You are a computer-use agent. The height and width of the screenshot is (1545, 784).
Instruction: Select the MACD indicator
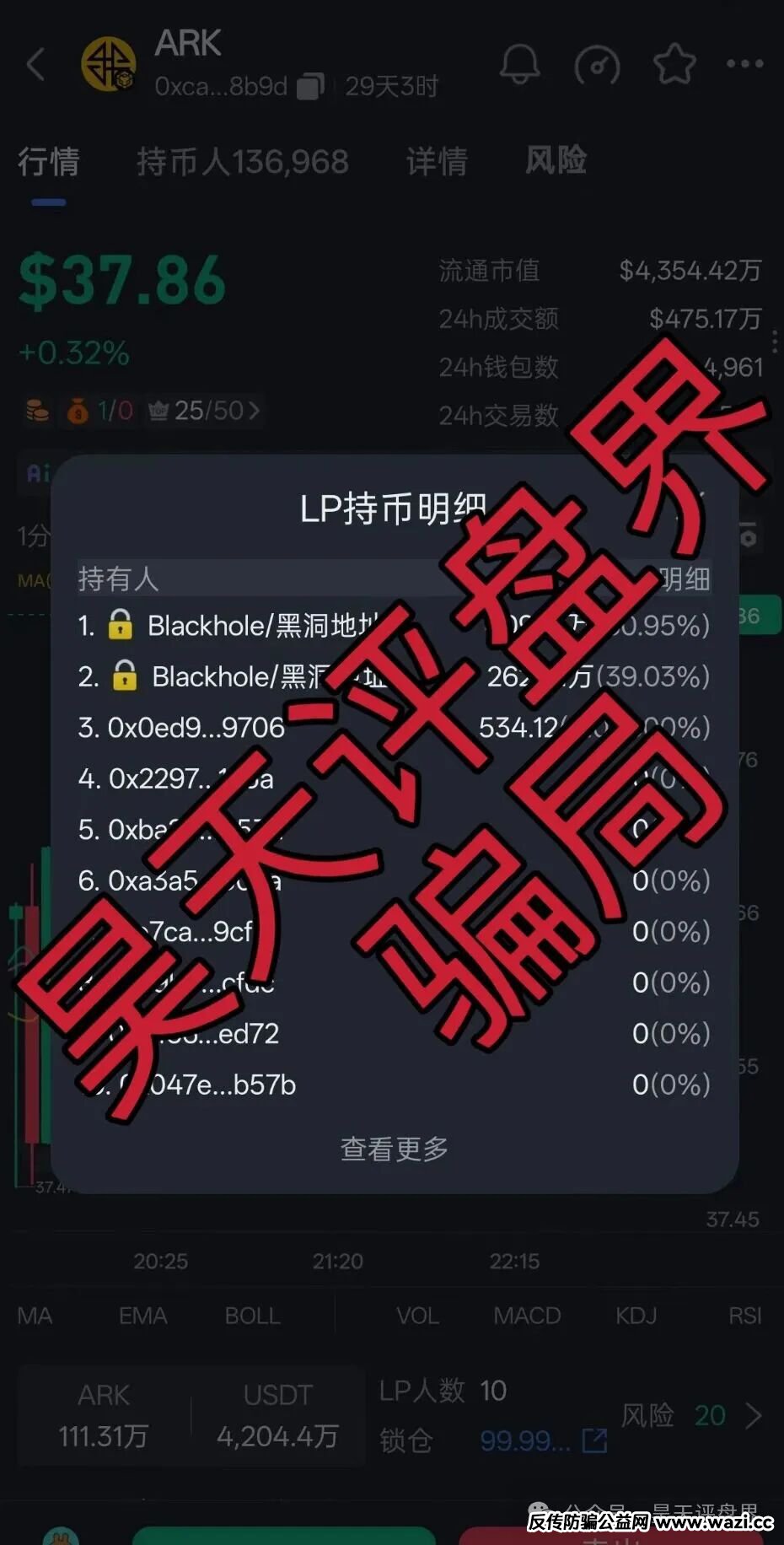click(527, 1316)
